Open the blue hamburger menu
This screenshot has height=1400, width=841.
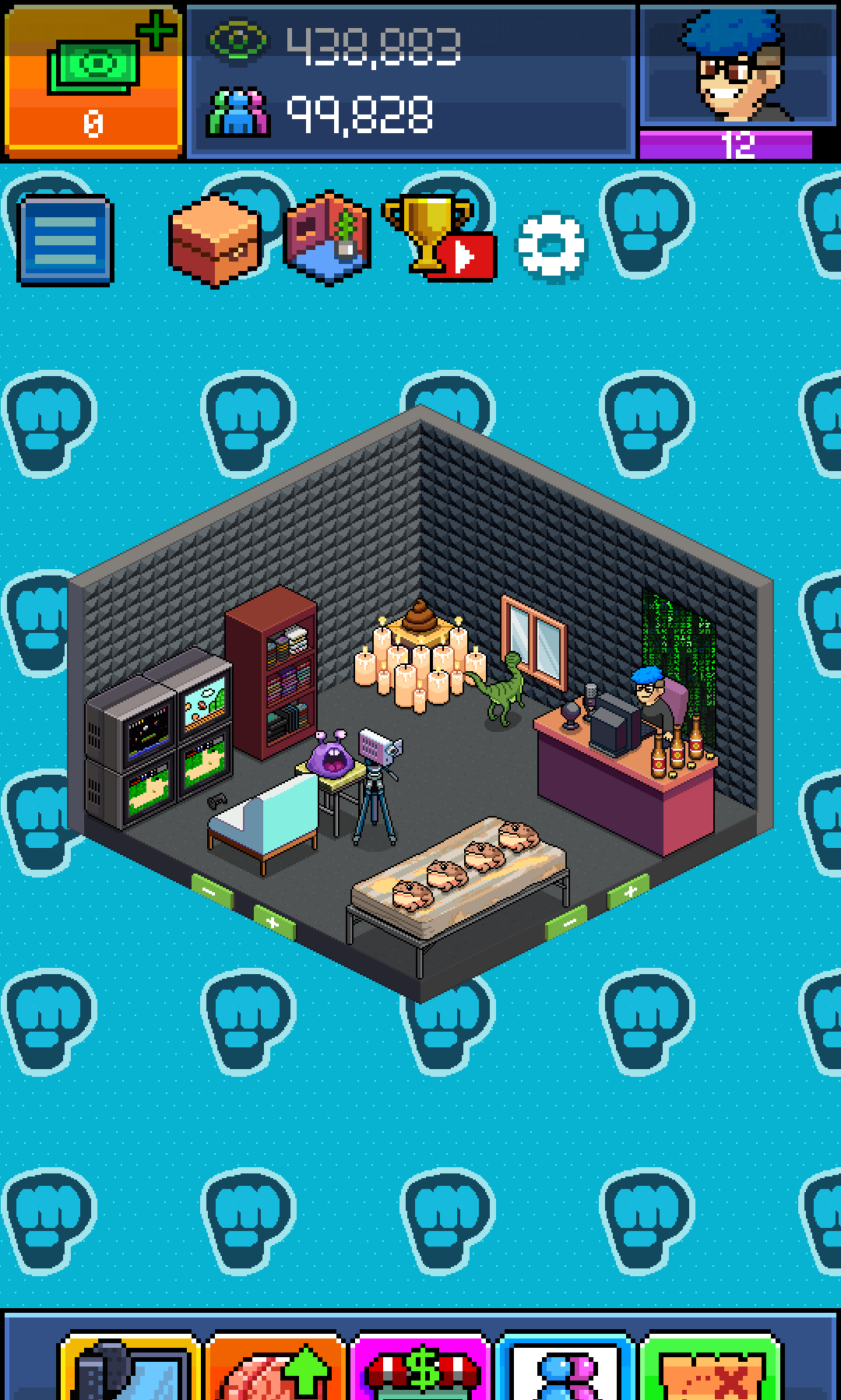65,240
